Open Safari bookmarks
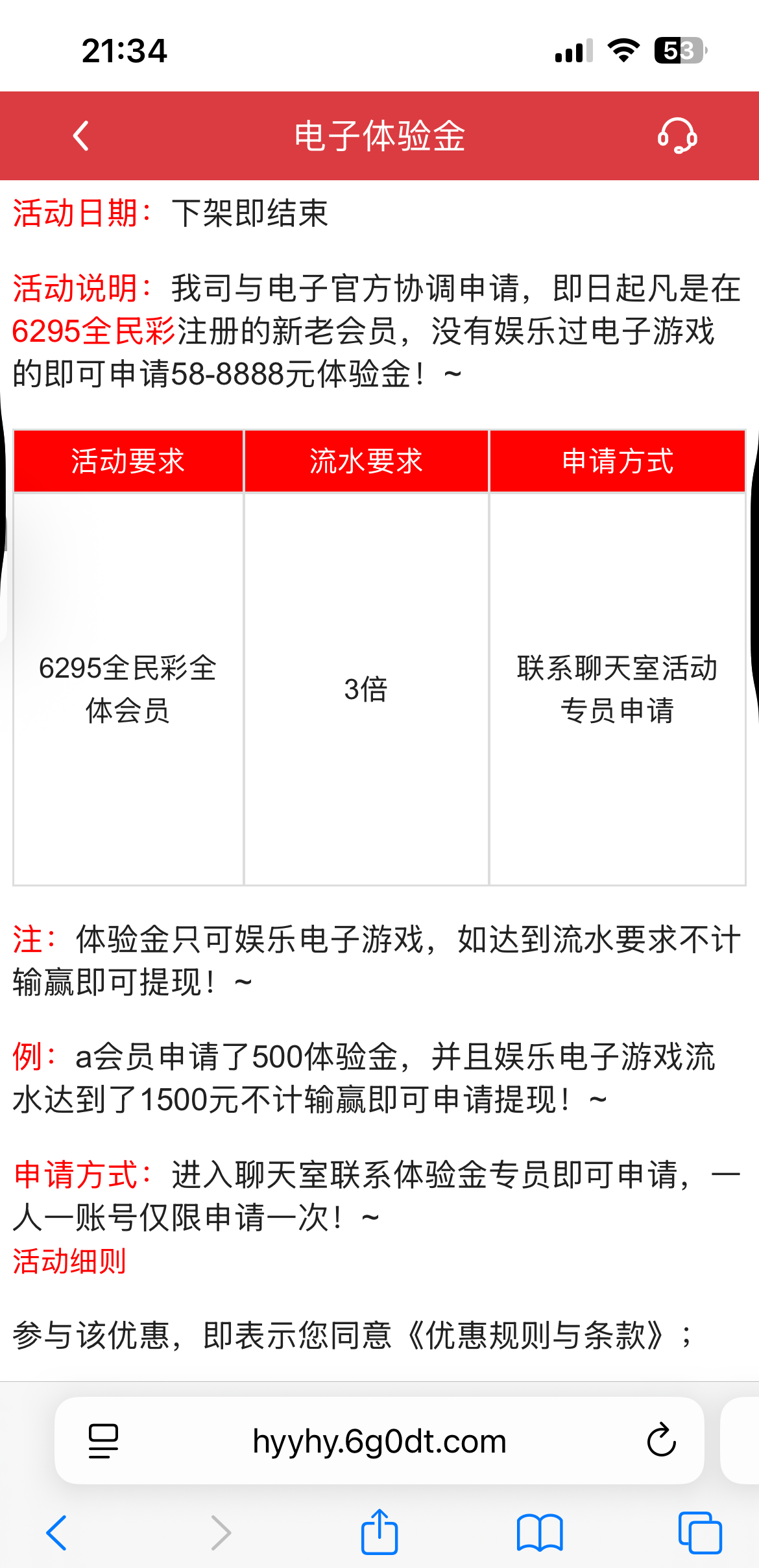Screen dimensions: 759x1568 tap(540, 1533)
